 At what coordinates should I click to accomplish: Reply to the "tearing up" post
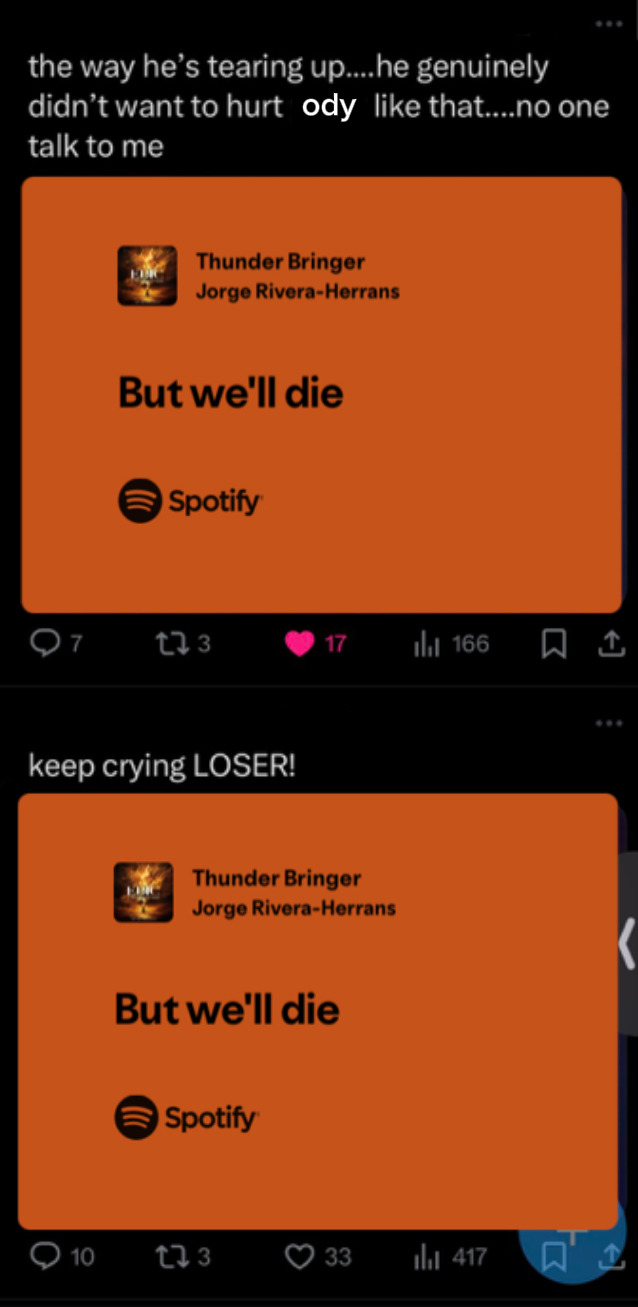47,644
